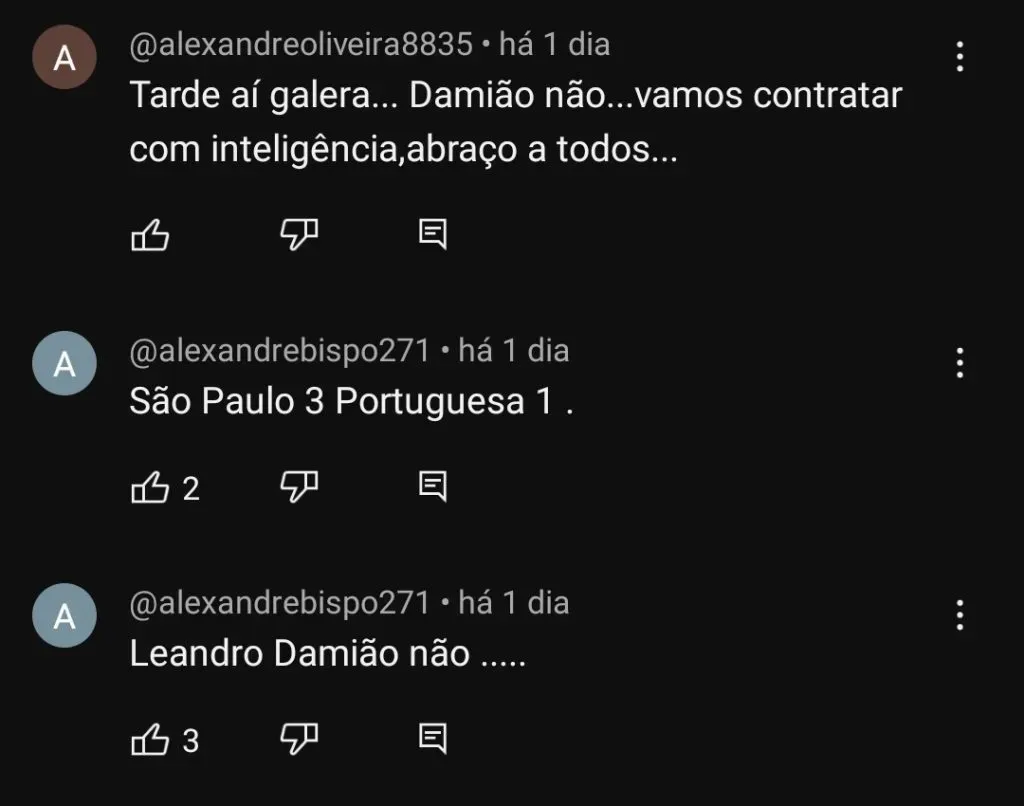Open the options menu for @alexandreoliveira8835's comment

click(x=959, y=58)
